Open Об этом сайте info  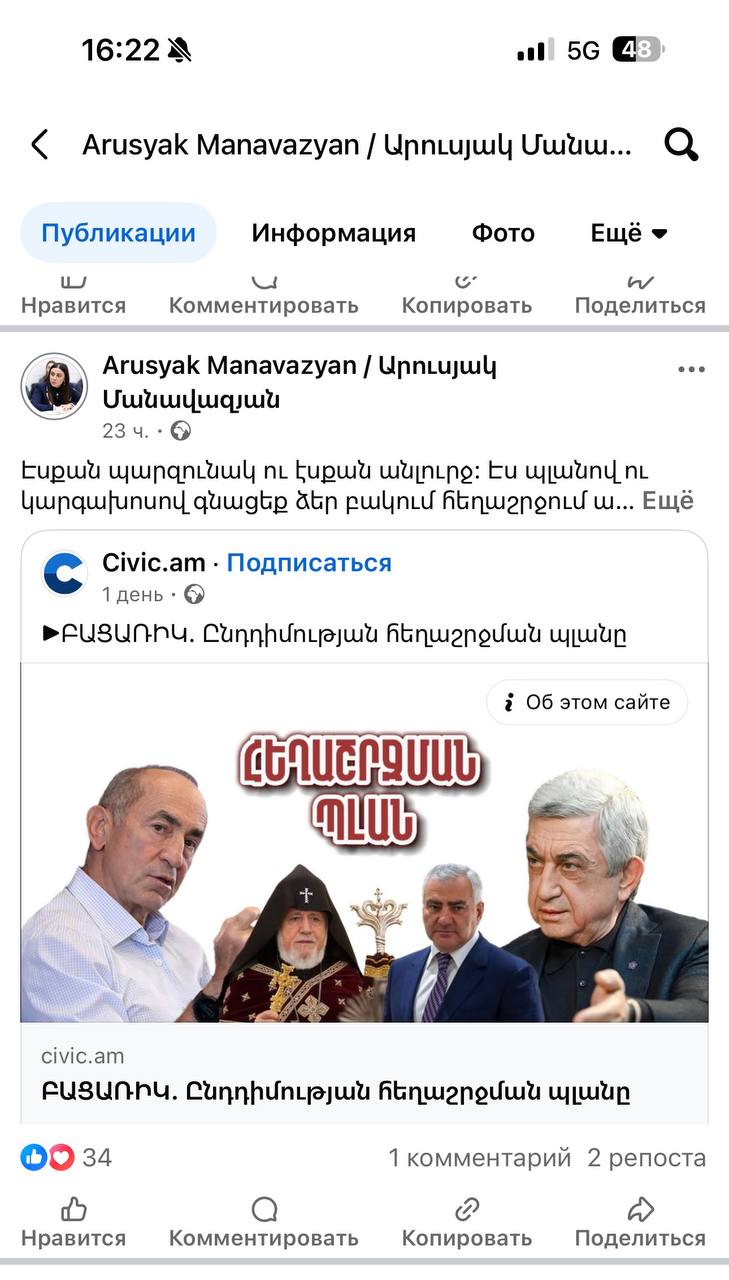pos(587,702)
